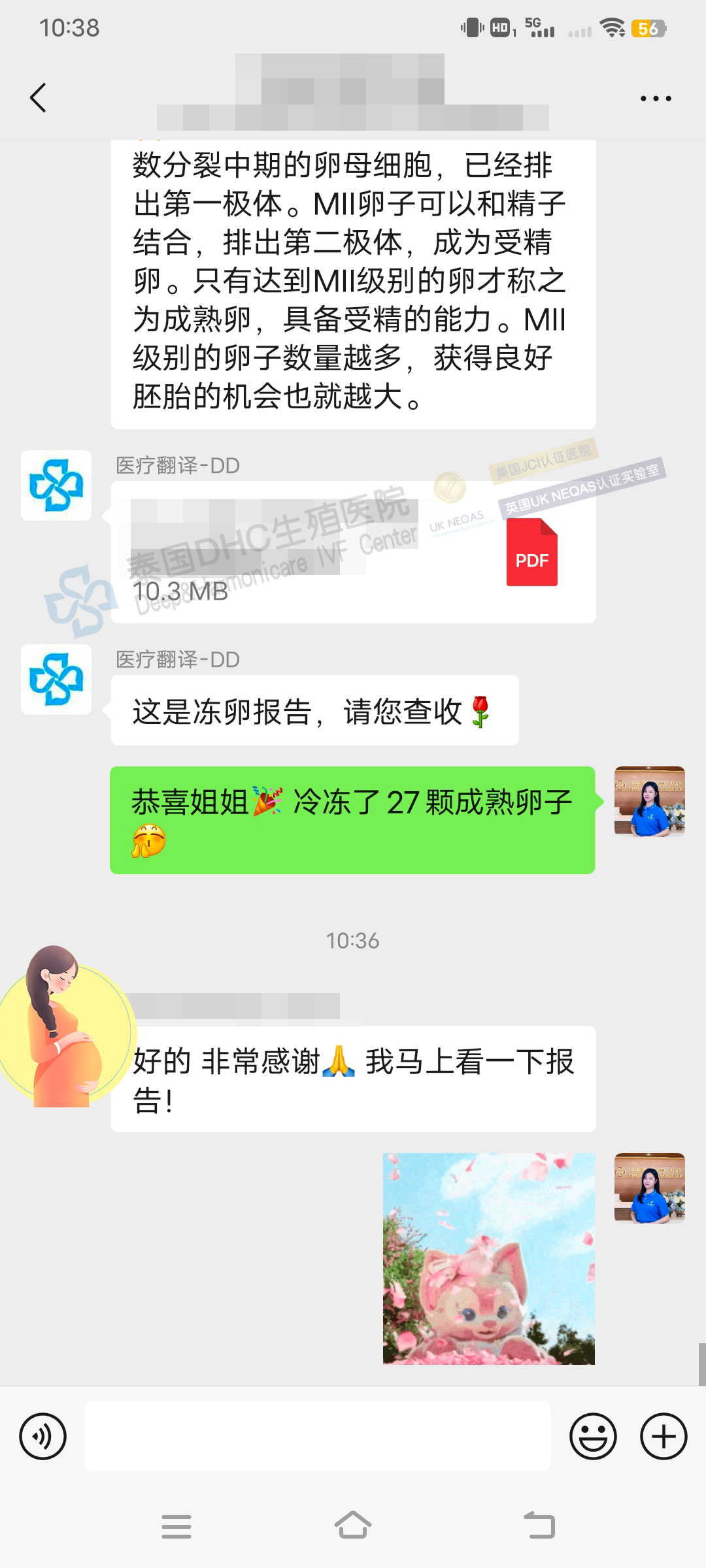
Task: Open the system recent apps menu
Action: coord(176,1526)
